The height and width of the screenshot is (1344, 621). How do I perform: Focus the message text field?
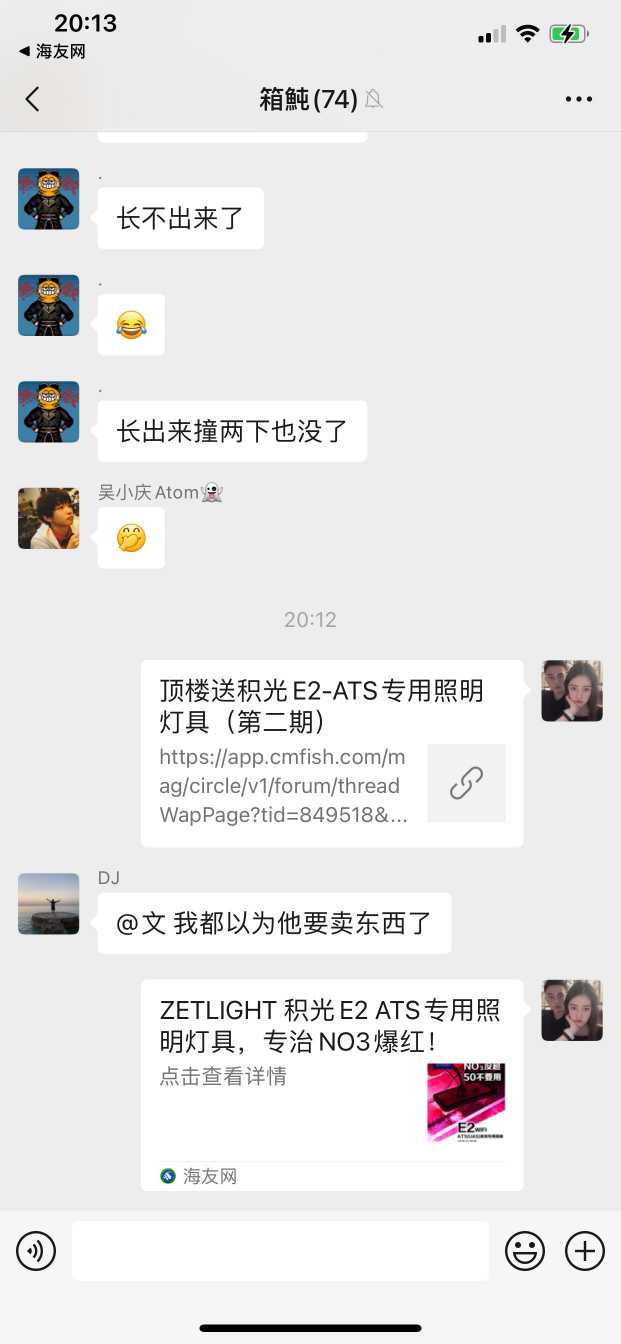[x=280, y=1251]
